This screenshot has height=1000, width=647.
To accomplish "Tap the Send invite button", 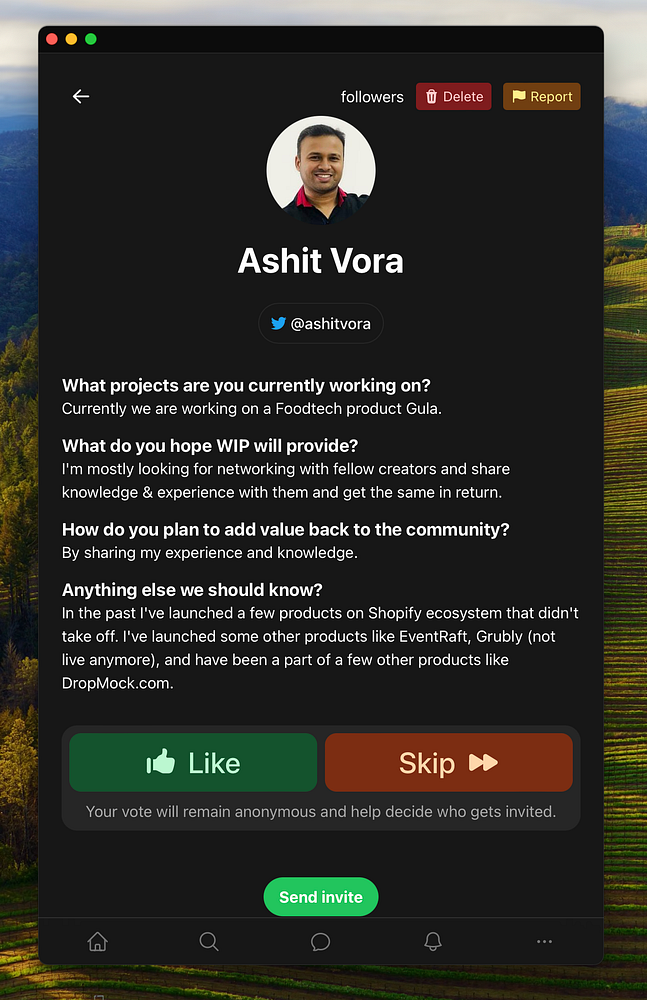I will tap(320, 897).
